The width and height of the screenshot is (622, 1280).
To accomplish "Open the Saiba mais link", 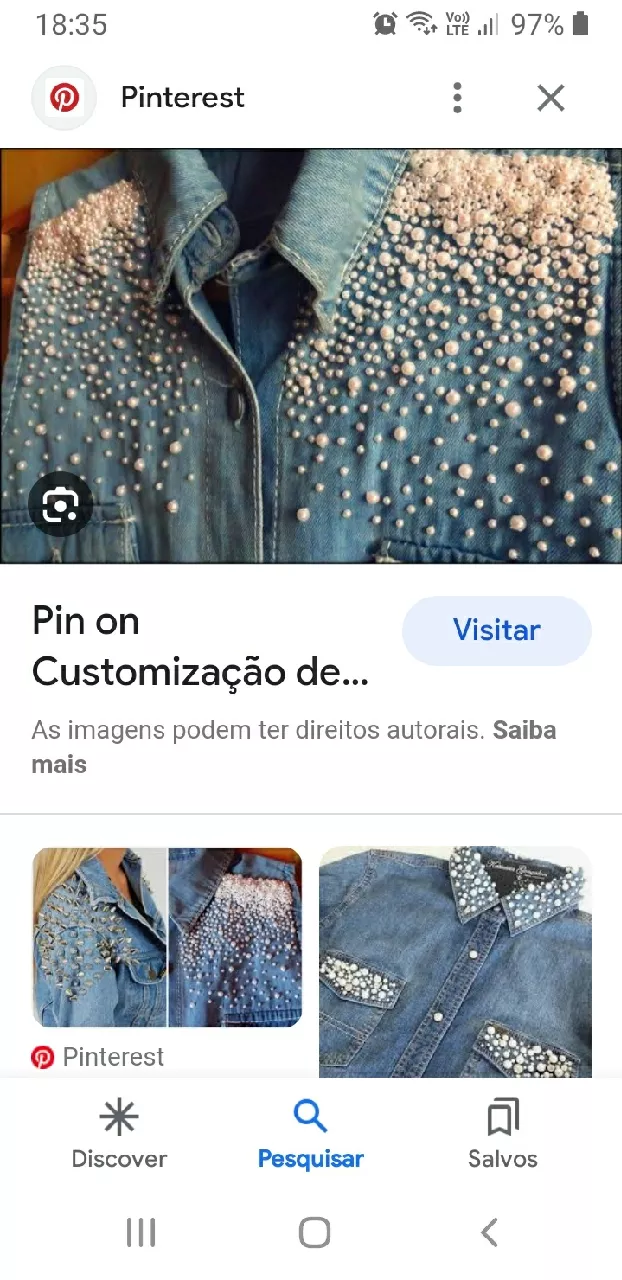I will 293,747.
